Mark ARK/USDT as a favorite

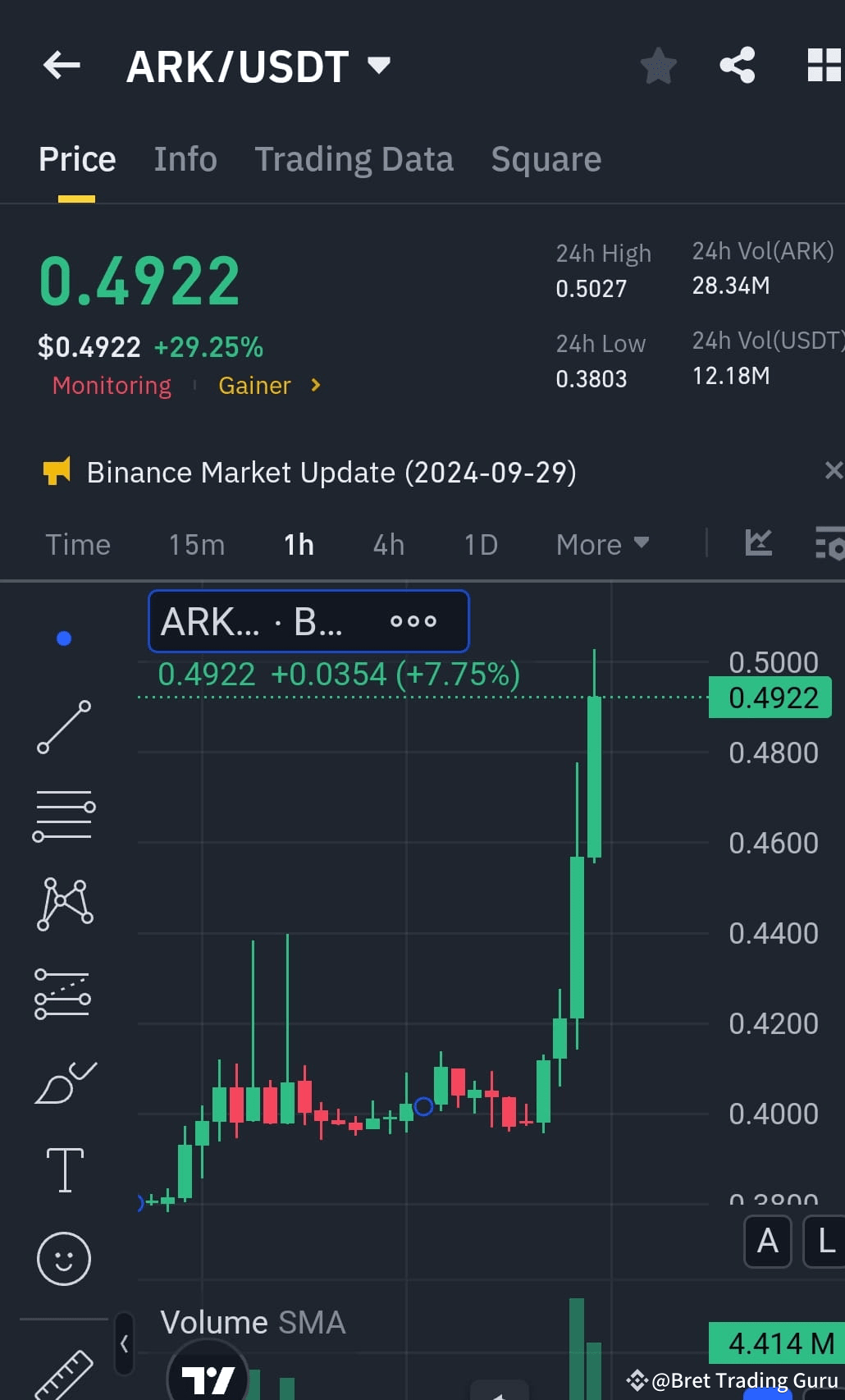click(x=658, y=66)
